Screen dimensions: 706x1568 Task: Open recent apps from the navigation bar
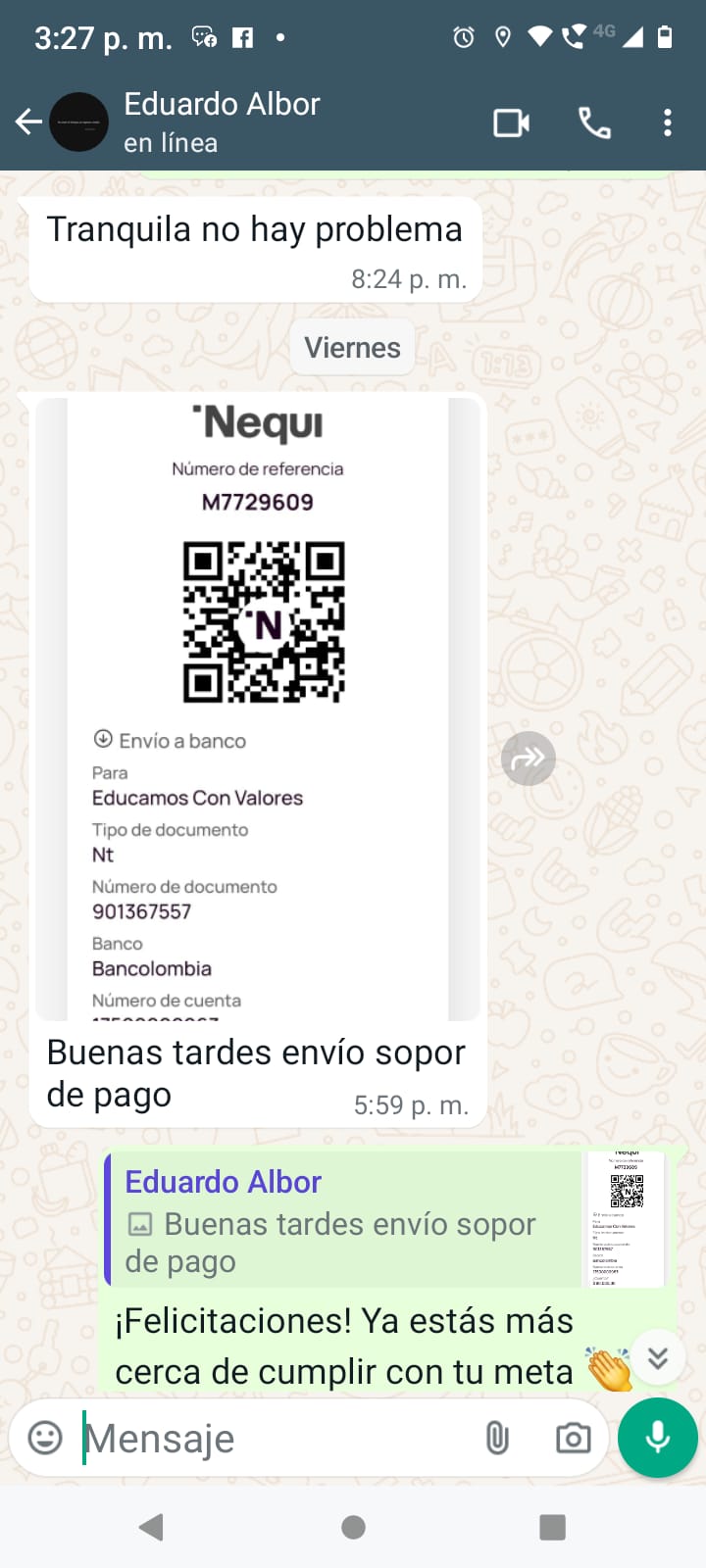552,1527
